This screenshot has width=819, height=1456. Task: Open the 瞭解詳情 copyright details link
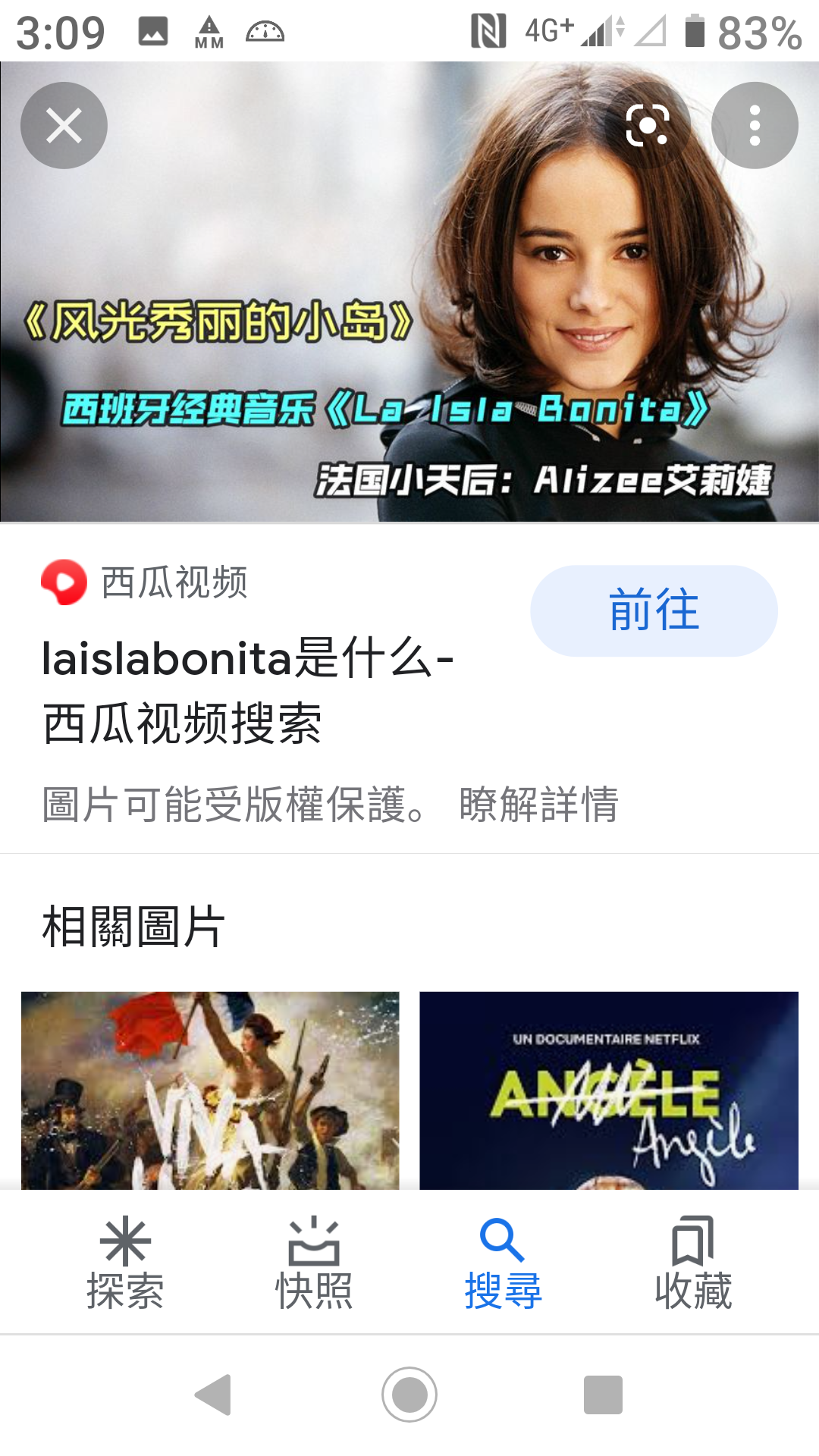[x=538, y=804]
